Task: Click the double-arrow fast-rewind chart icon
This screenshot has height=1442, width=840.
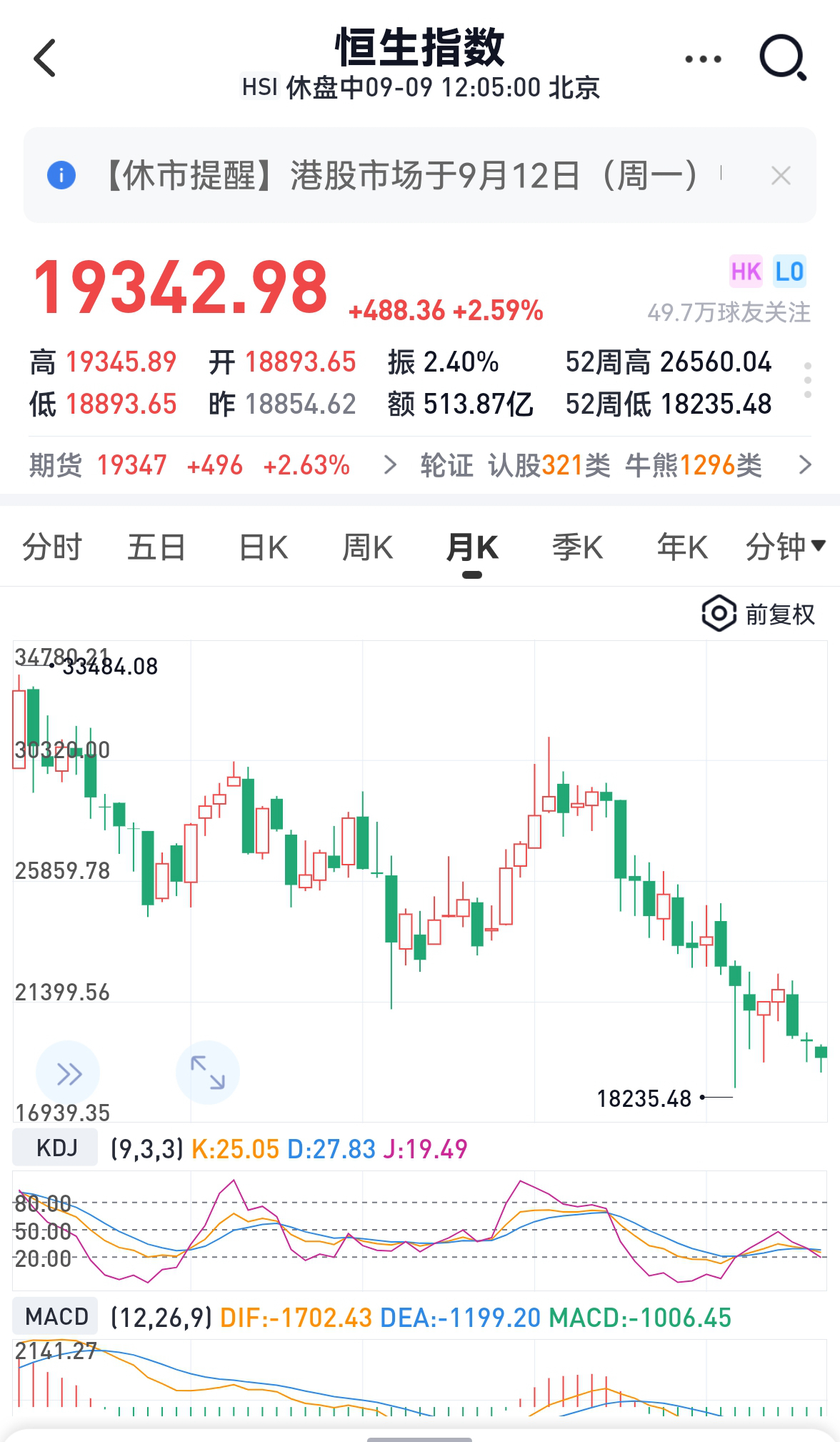Action: (x=68, y=1071)
